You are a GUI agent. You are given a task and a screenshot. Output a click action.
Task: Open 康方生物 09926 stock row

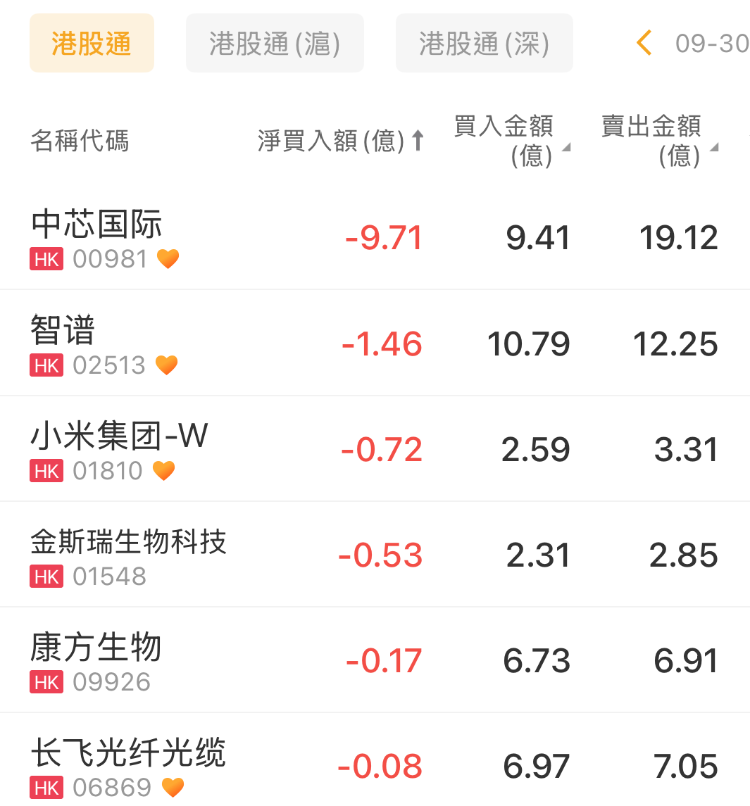click(x=375, y=660)
